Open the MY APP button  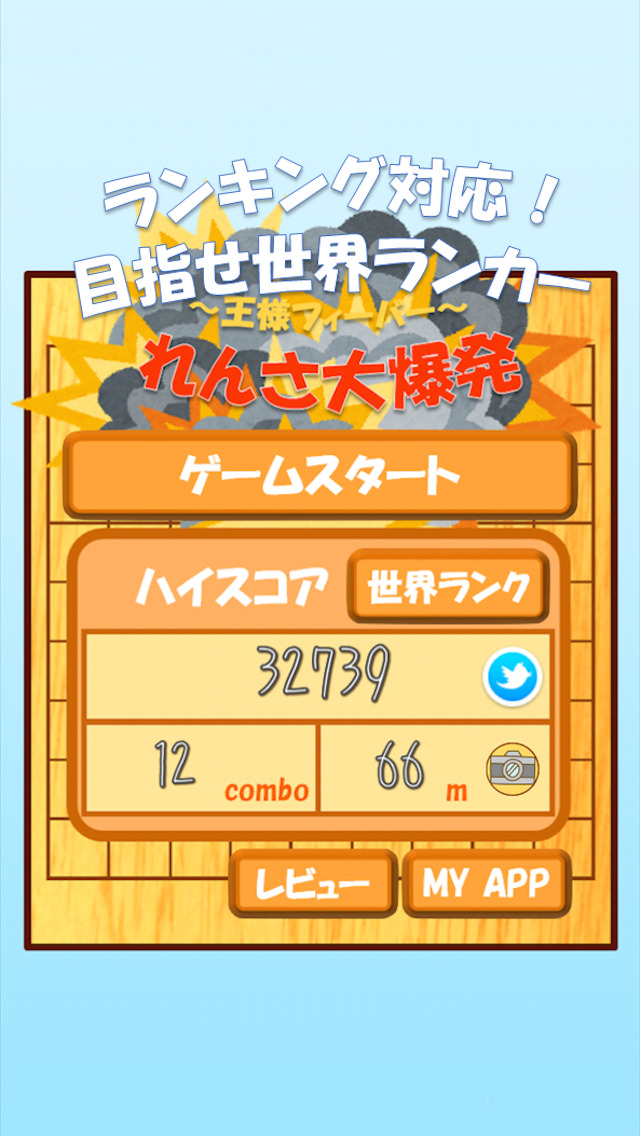[x=486, y=884]
